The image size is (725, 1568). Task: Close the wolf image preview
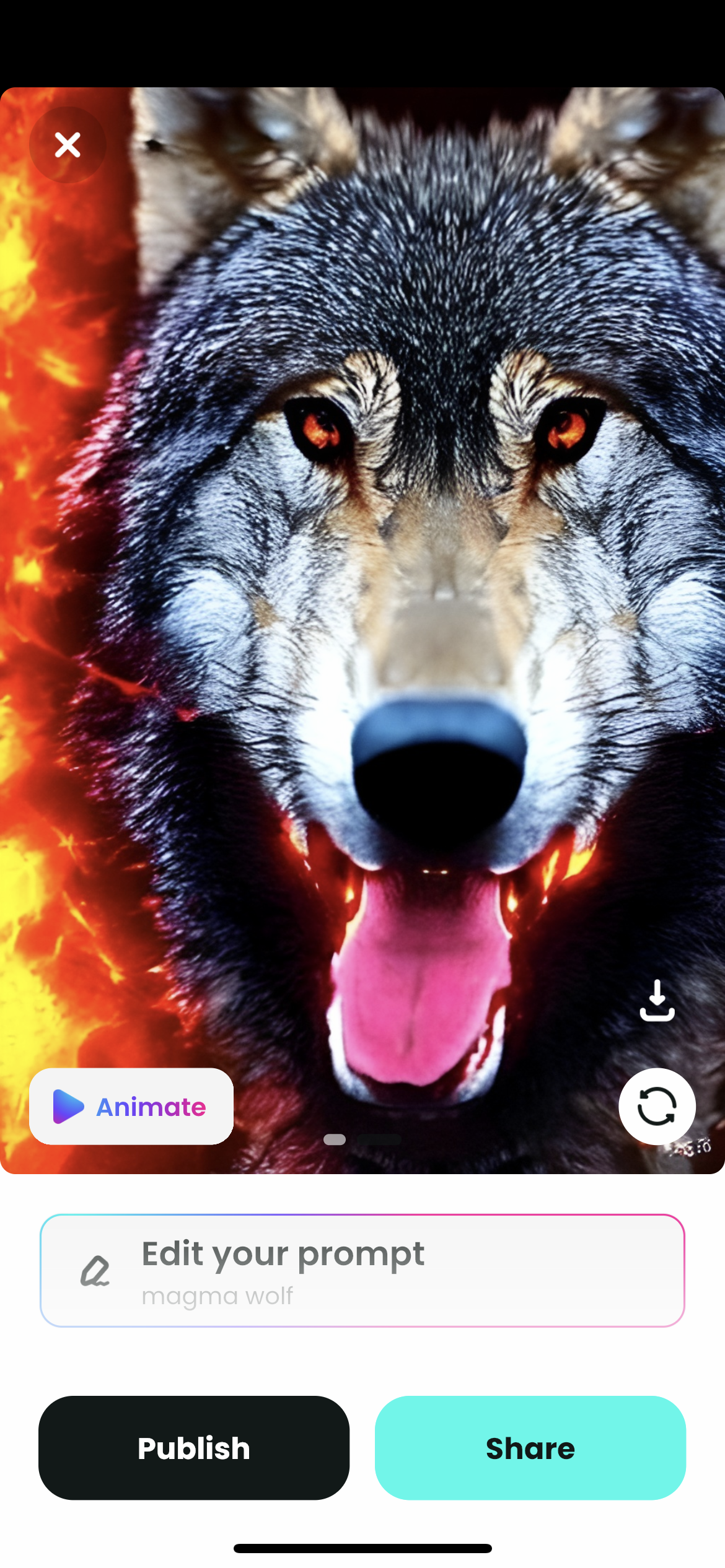68,145
